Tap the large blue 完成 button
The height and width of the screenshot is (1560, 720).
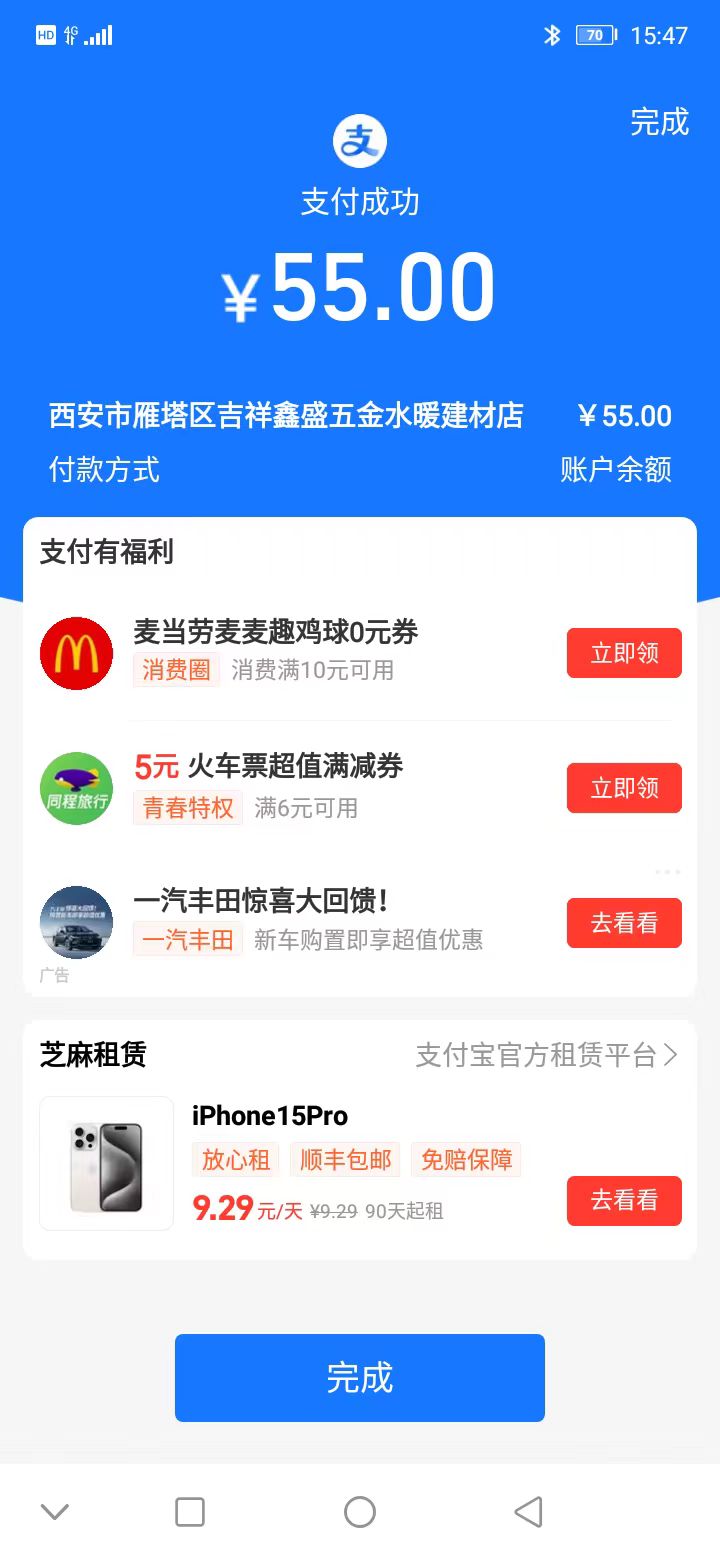pos(360,1377)
